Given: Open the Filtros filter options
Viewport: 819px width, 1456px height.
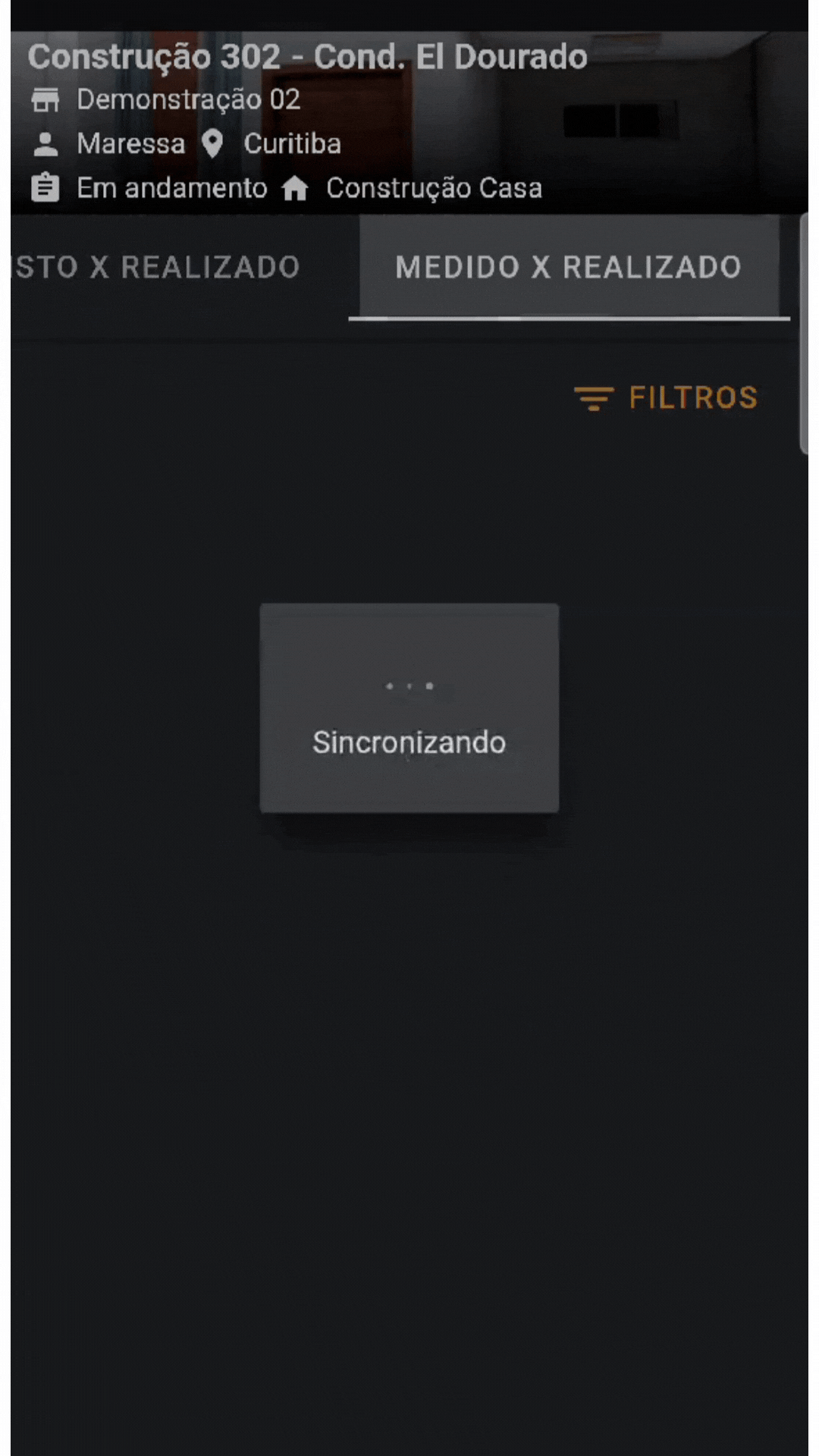Looking at the screenshot, I should (666, 397).
